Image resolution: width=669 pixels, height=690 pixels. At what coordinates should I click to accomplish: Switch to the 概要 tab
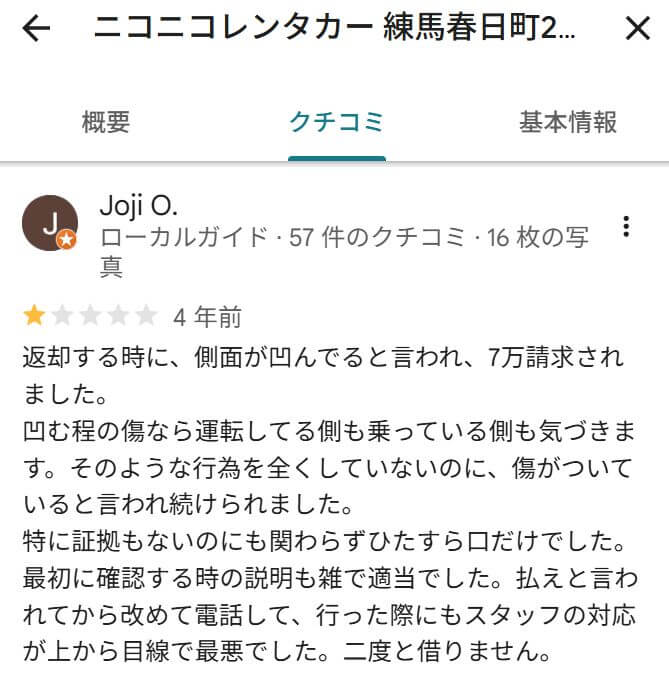click(x=106, y=123)
